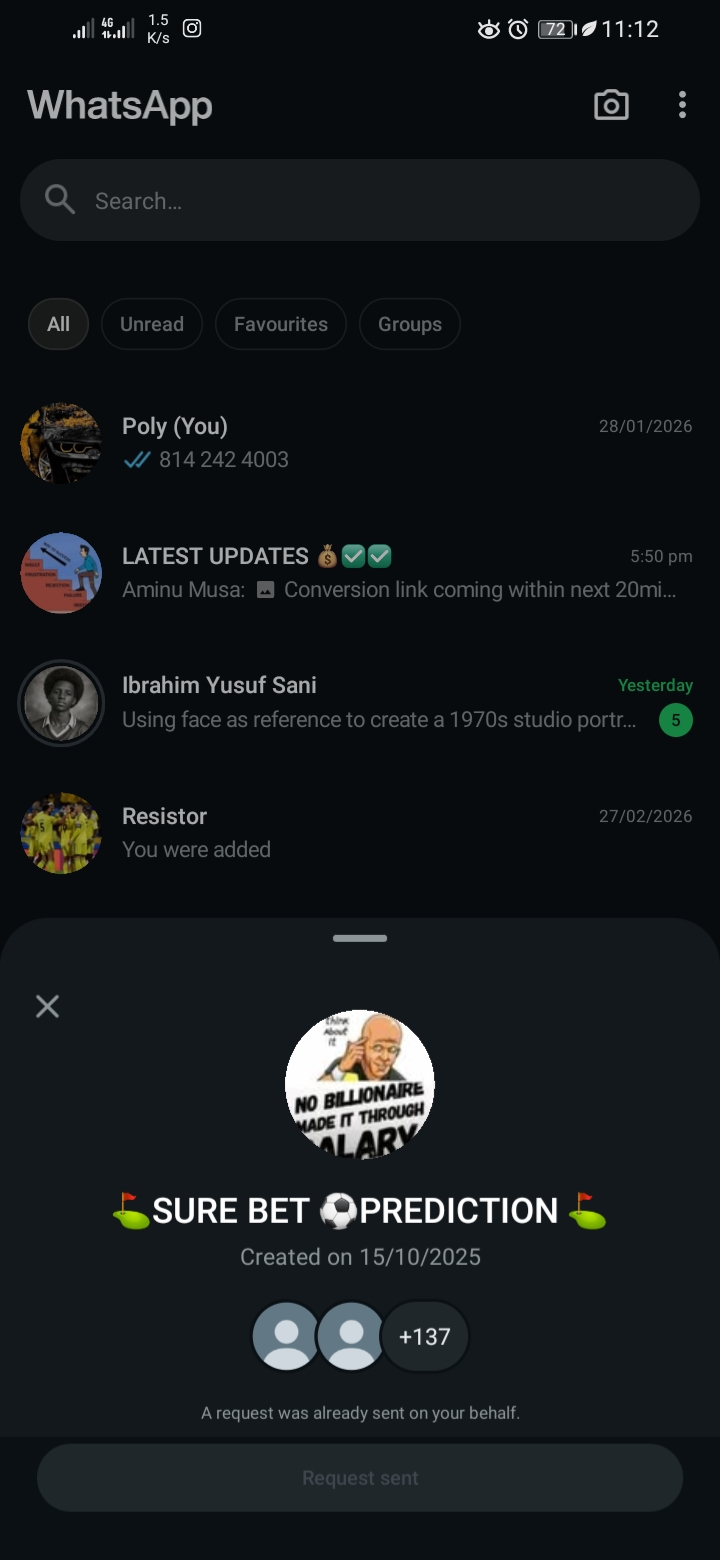This screenshot has height=1560, width=720.
Task: Select the All filter chip
Action: tap(59, 324)
